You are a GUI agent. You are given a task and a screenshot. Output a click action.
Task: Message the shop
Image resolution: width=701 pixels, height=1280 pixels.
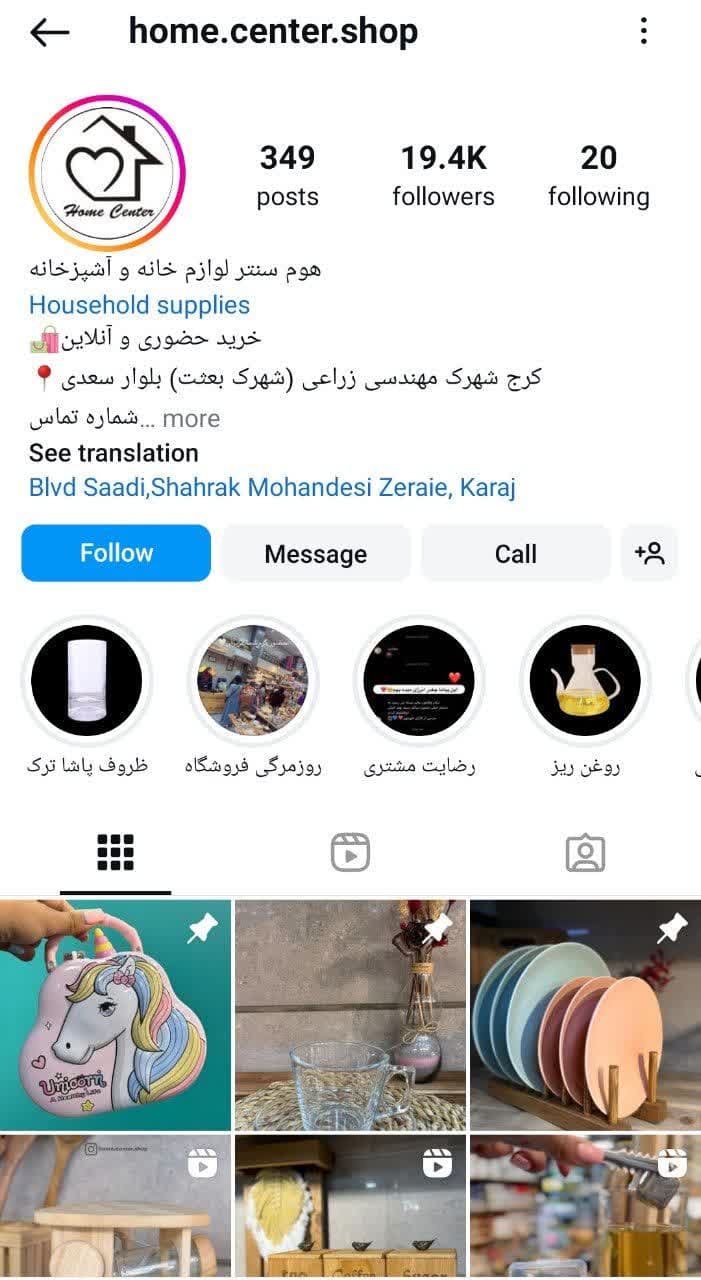315,553
